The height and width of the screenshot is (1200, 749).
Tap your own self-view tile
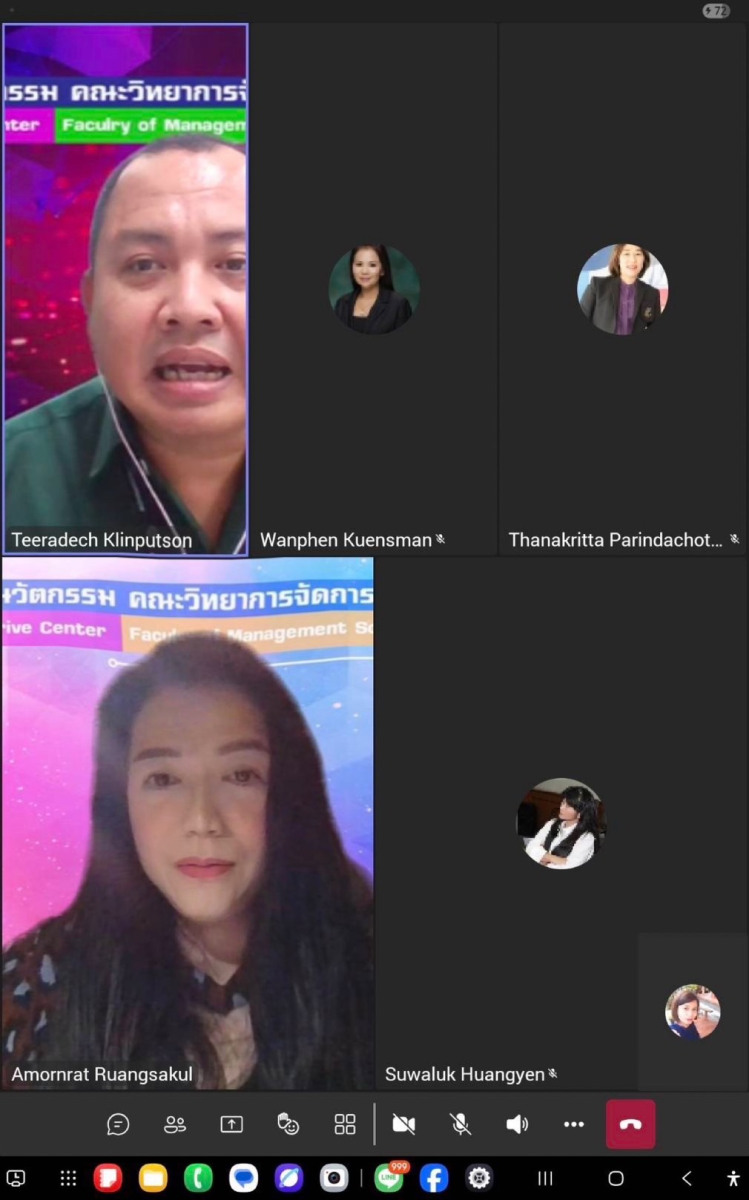[x=692, y=1011]
